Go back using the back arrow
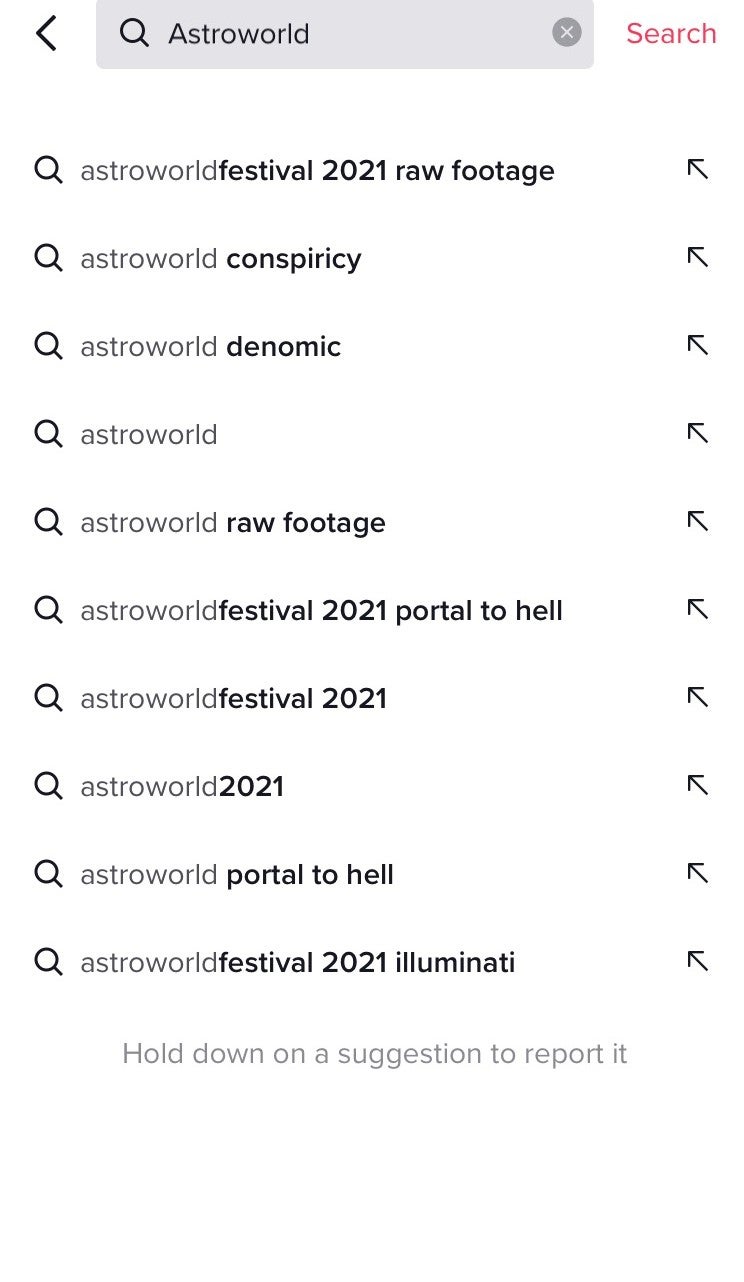The image size is (744, 1282). point(46,33)
